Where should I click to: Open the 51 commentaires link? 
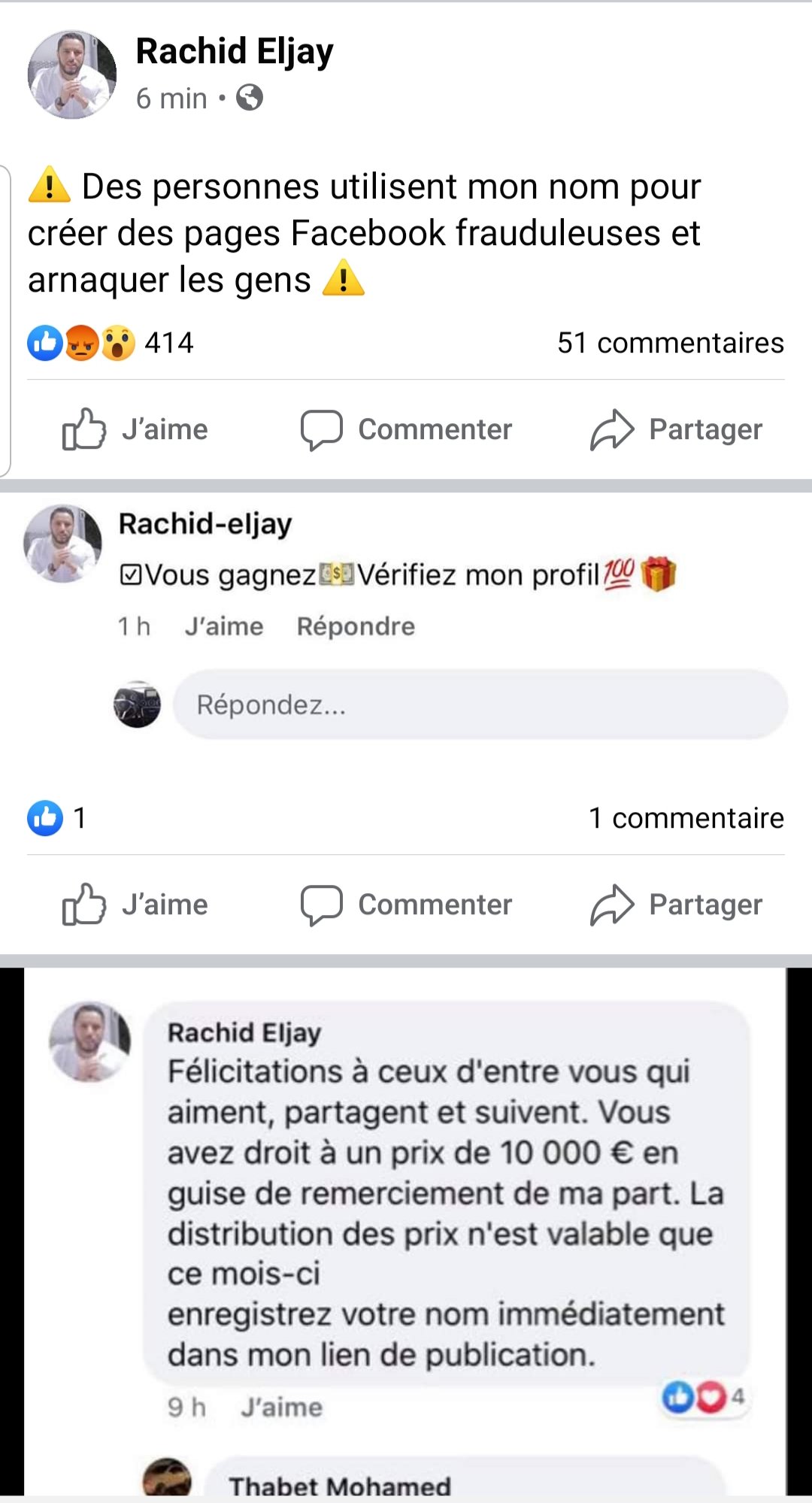[x=670, y=344]
